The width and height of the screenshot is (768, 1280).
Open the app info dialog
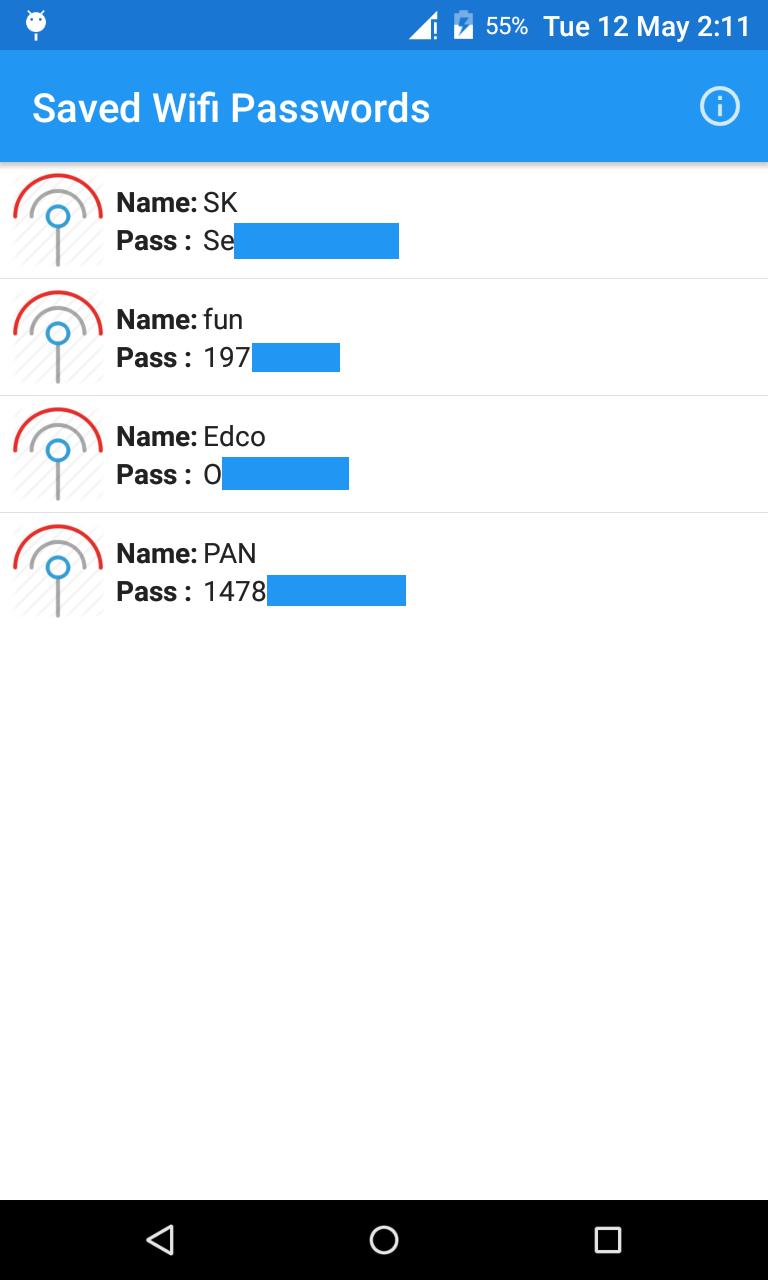coord(720,106)
